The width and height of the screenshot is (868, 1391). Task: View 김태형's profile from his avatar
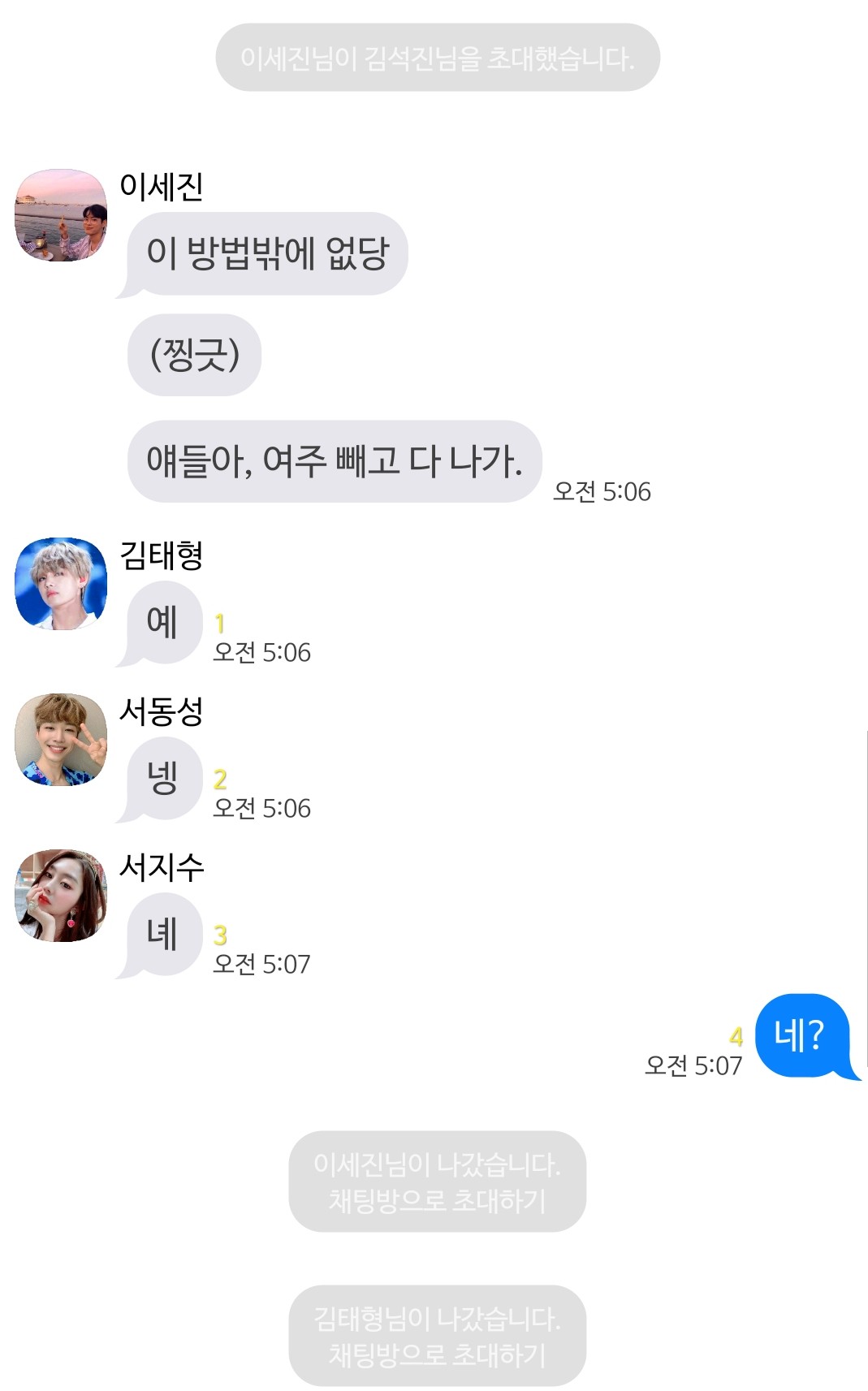pyautogui.click(x=61, y=583)
